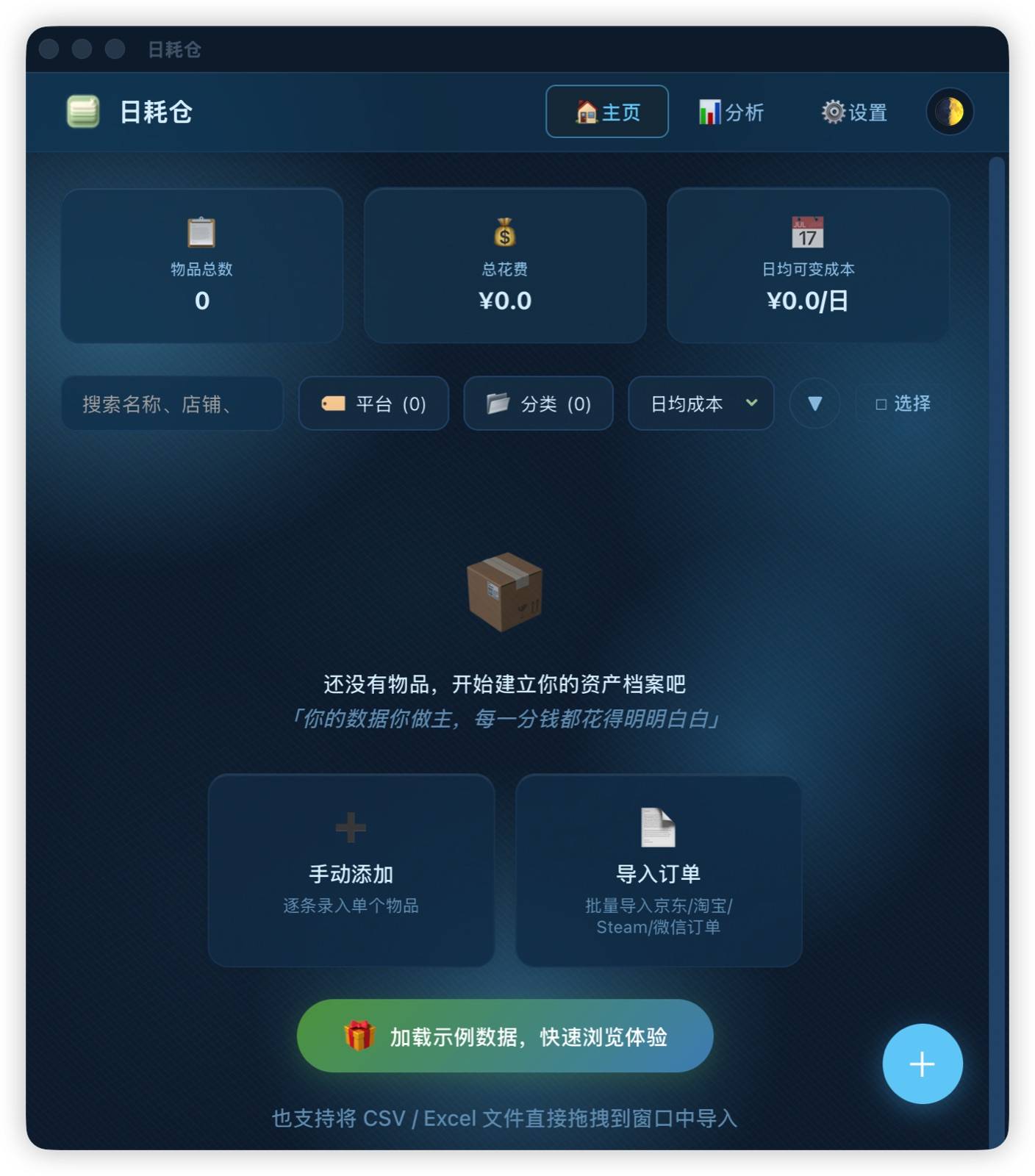Tap the floating plus button
This screenshot has height=1176, width=1035.
tap(923, 1064)
